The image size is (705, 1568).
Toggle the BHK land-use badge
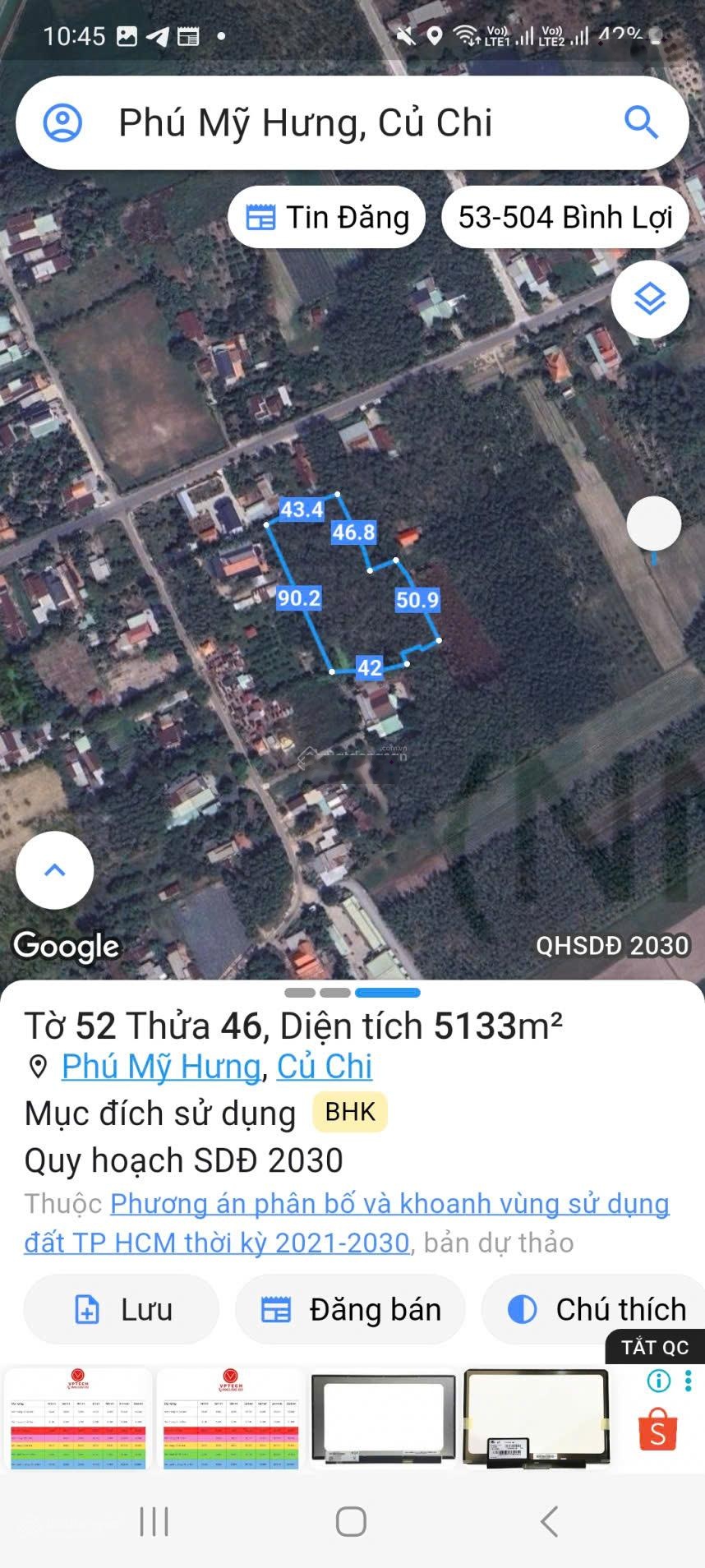tap(349, 1111)
